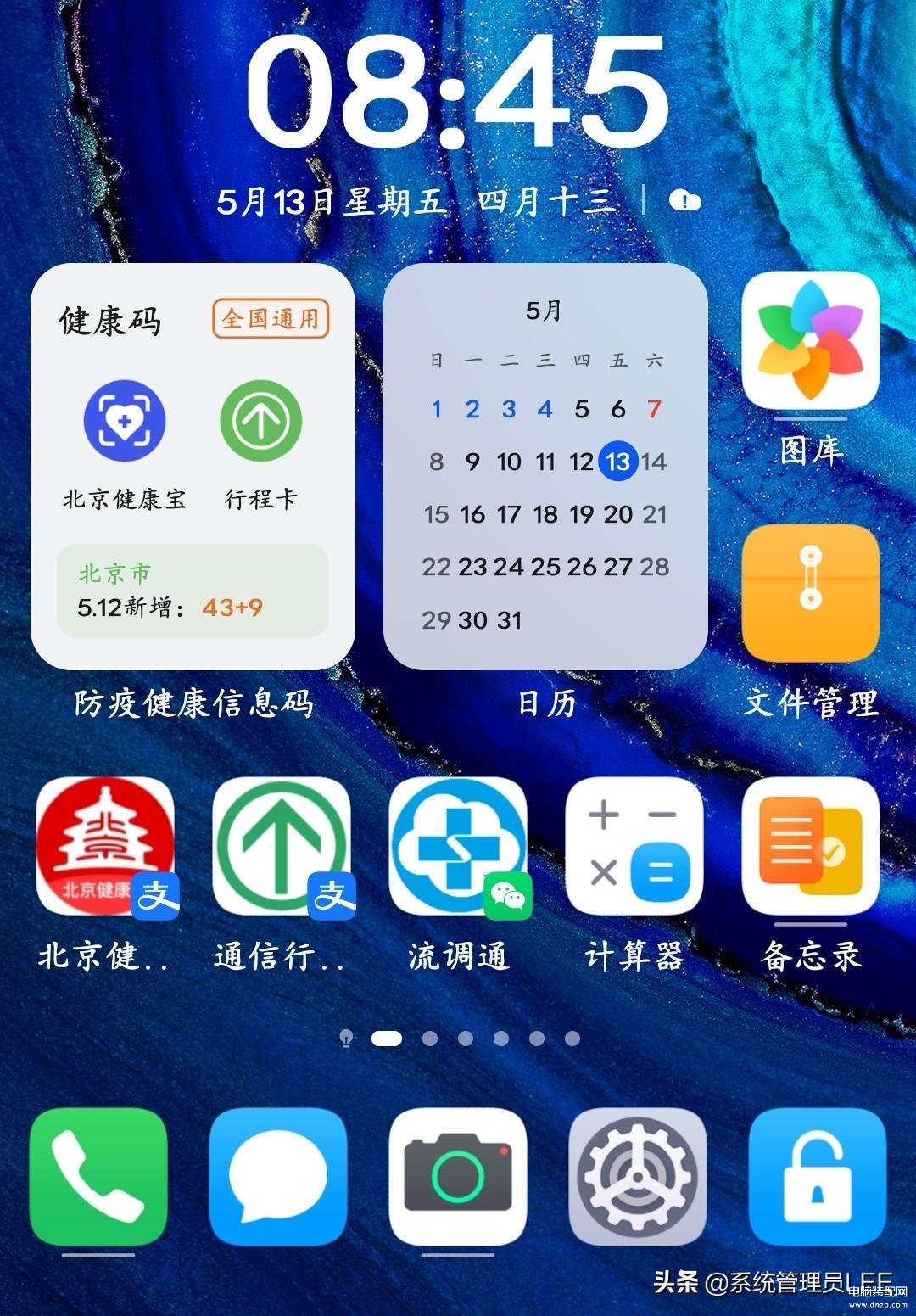Launch the Camera from the dock
This screenshot has width=916, height=1316.
pyautogui.click(x=458, y=1176)
